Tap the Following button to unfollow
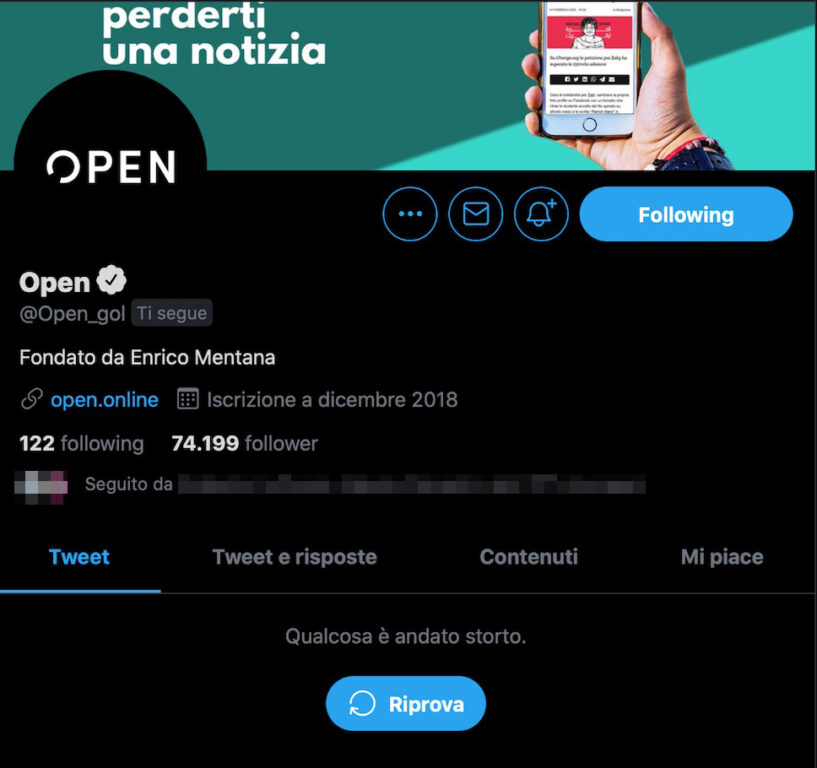Image resolution: width=817 pixels, height=768 pixels. click(x=686, y=214)
